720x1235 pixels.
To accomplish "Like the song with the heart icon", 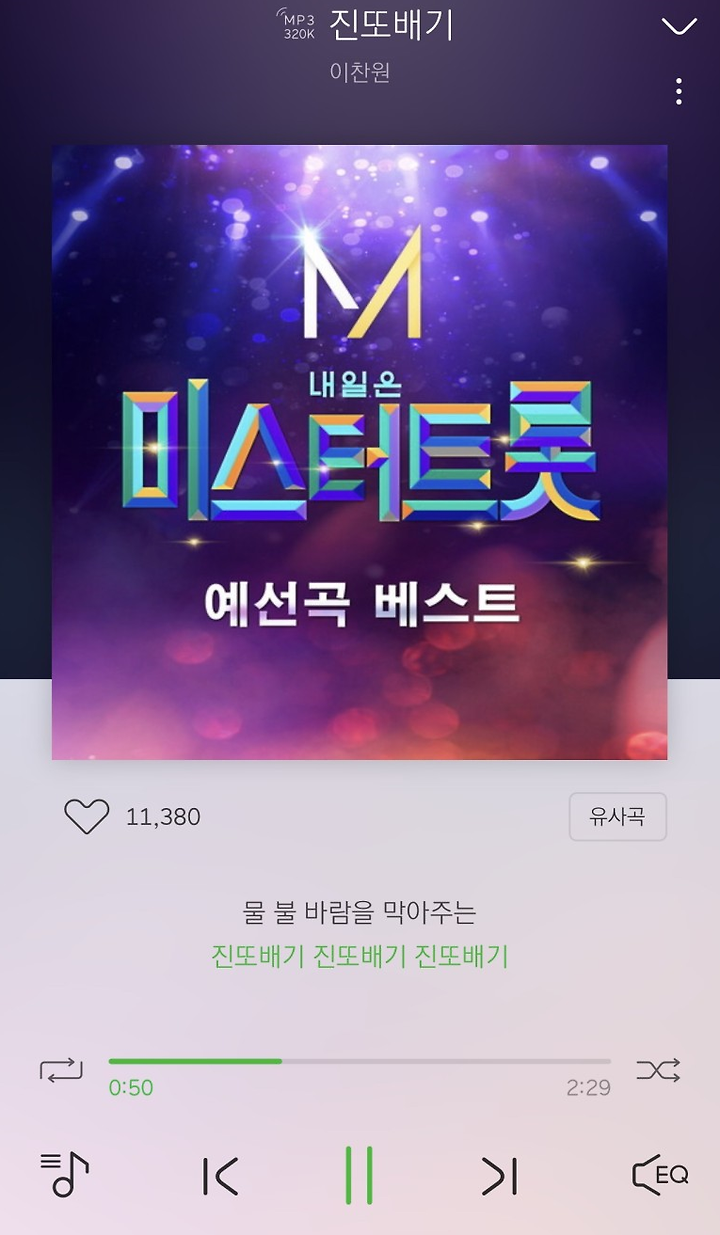I will pyautogui.click(x=87, y=817).
